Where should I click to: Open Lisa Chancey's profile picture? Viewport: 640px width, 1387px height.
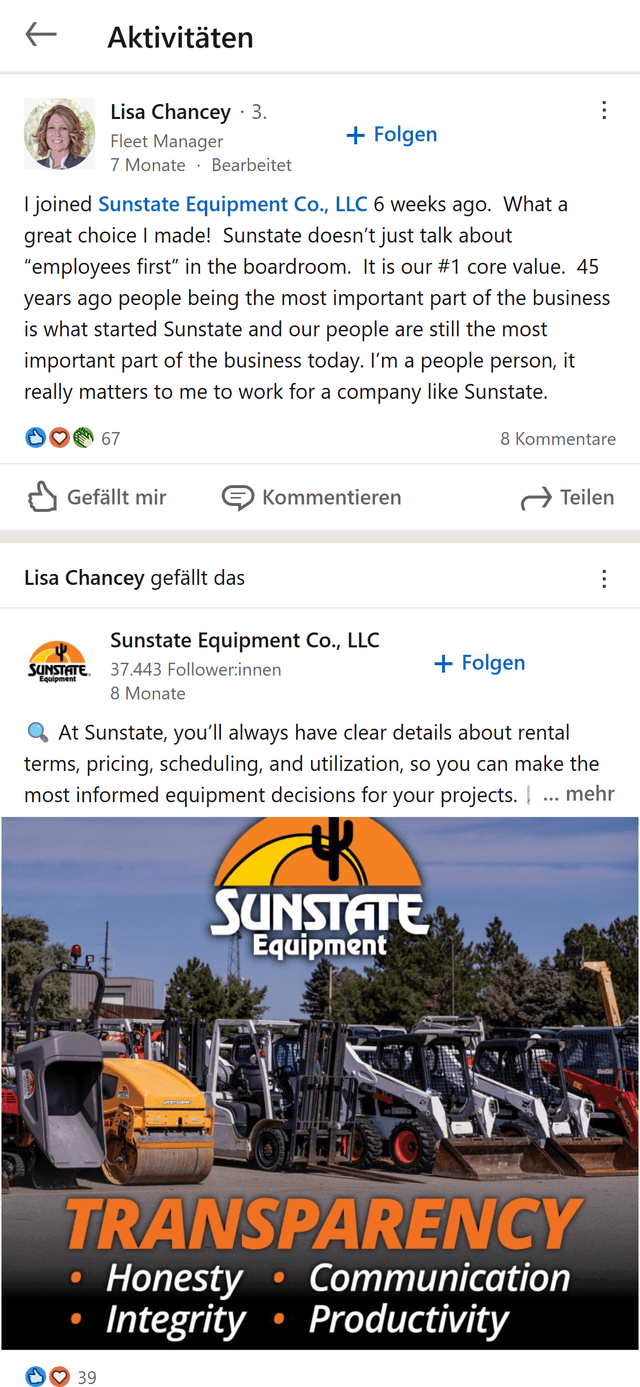click(x=59, y=133)
